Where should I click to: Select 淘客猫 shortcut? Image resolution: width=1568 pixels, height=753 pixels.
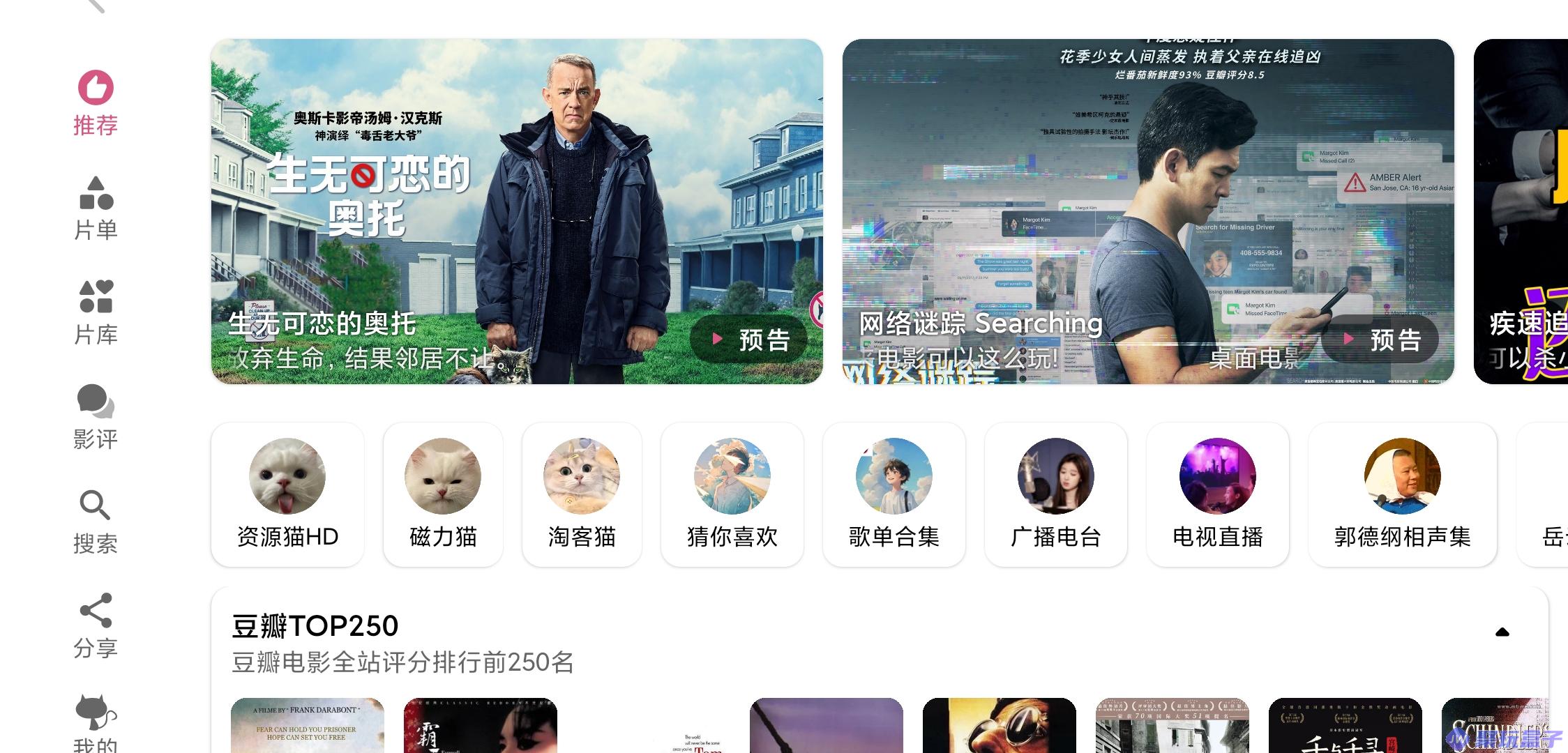[x=582, y=494]
